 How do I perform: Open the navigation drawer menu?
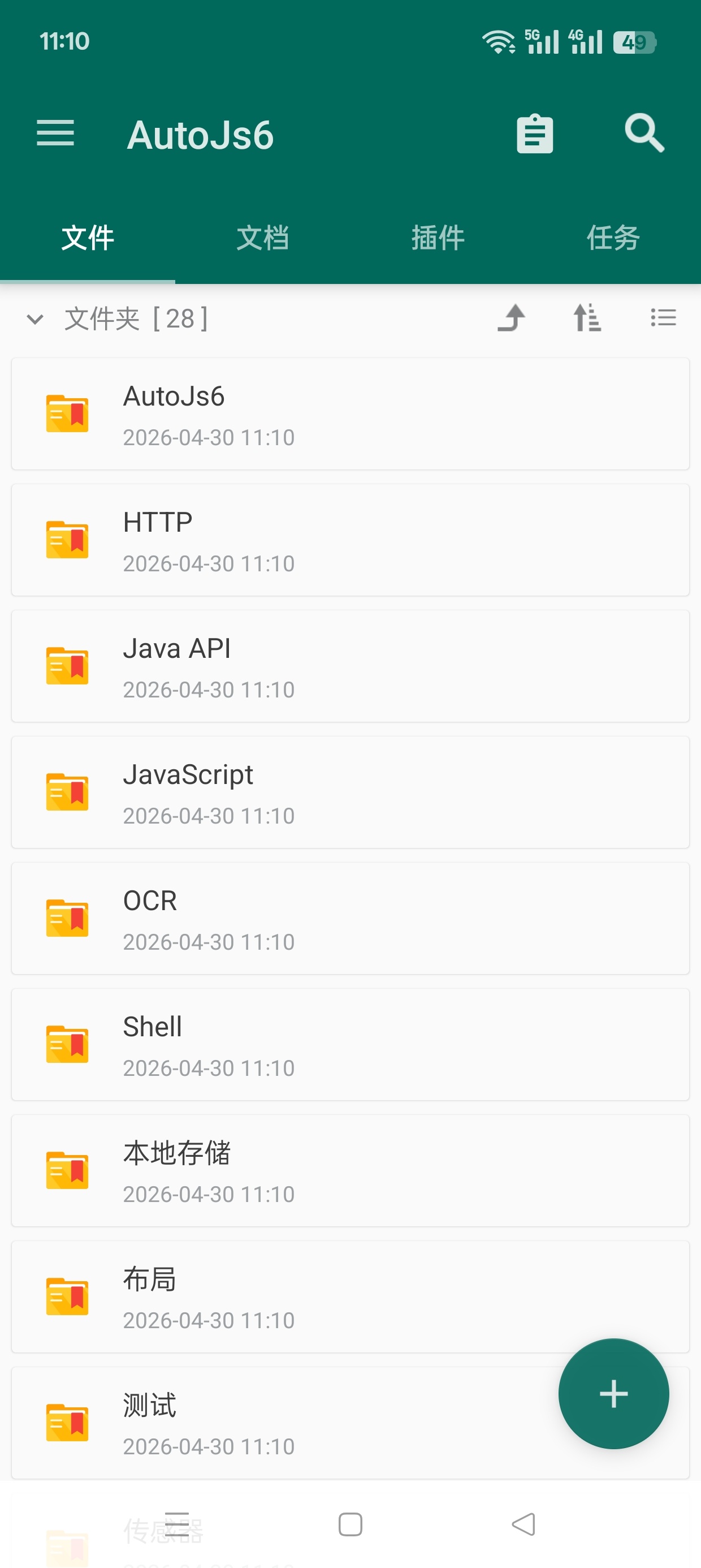click(x=55, y=134)
